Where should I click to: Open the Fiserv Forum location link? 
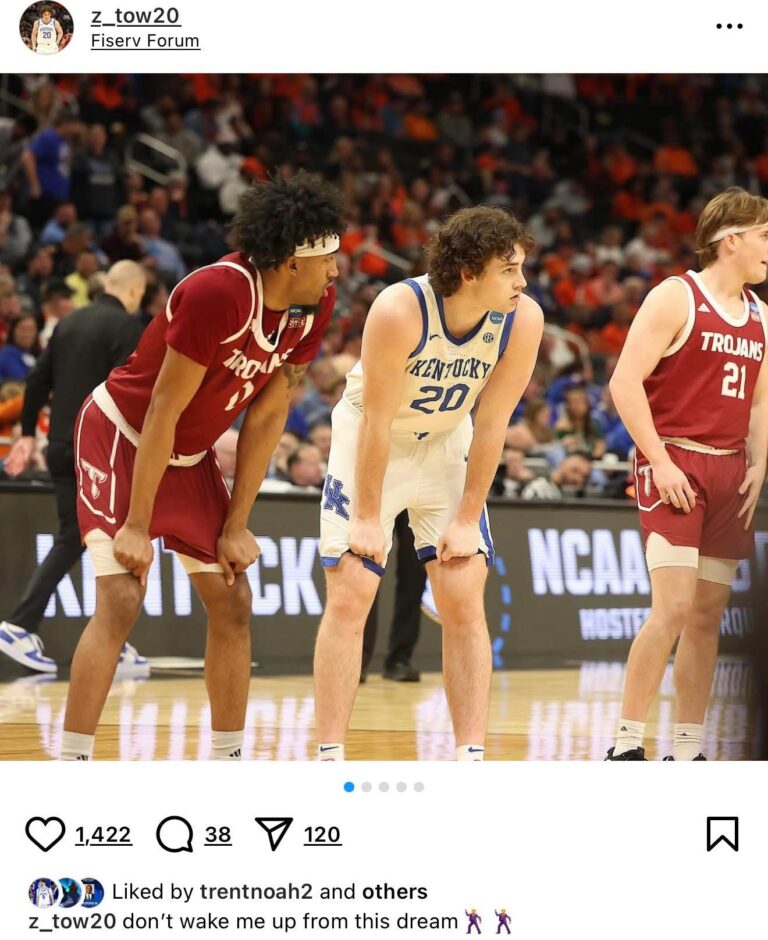pos(145,41)
